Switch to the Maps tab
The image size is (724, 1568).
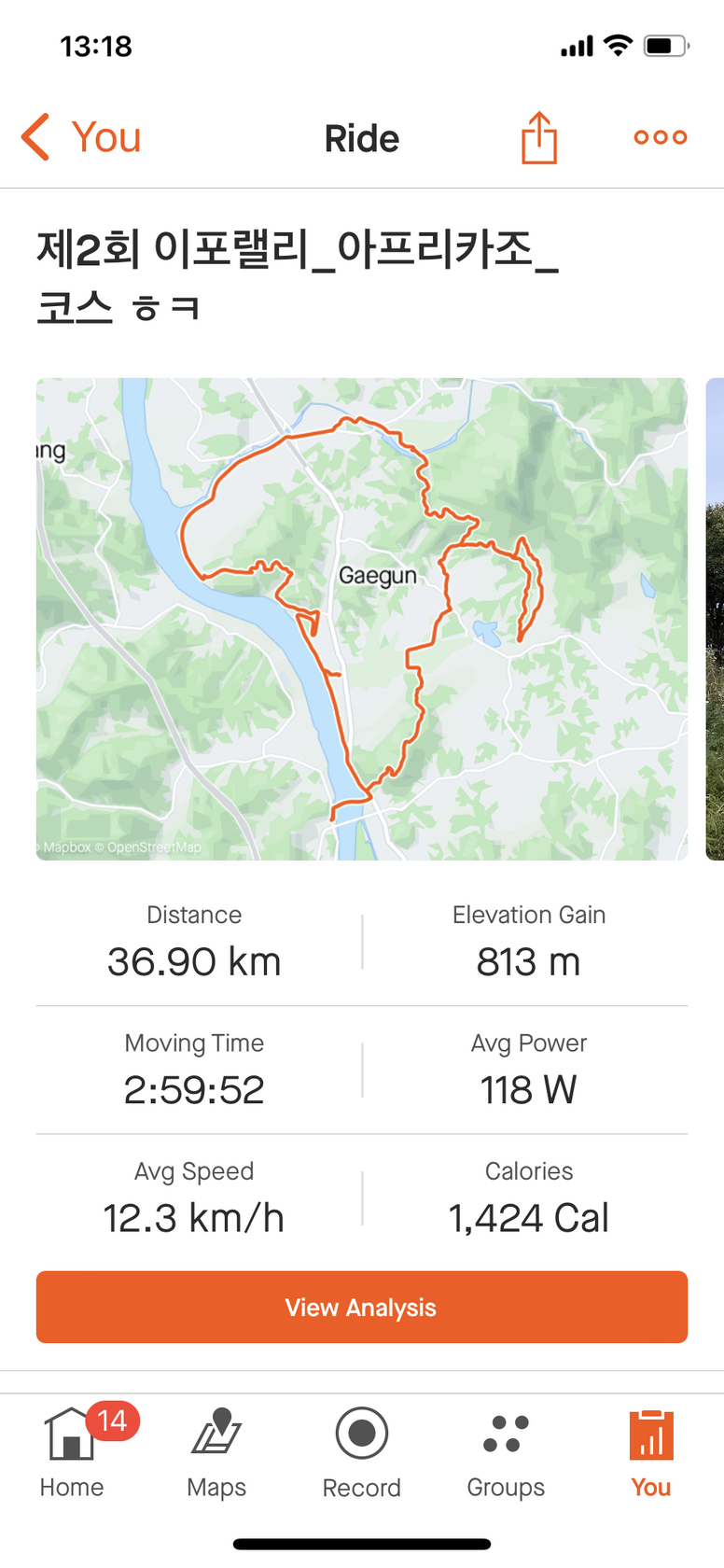pyautogui.click(x=216, y=1452)
